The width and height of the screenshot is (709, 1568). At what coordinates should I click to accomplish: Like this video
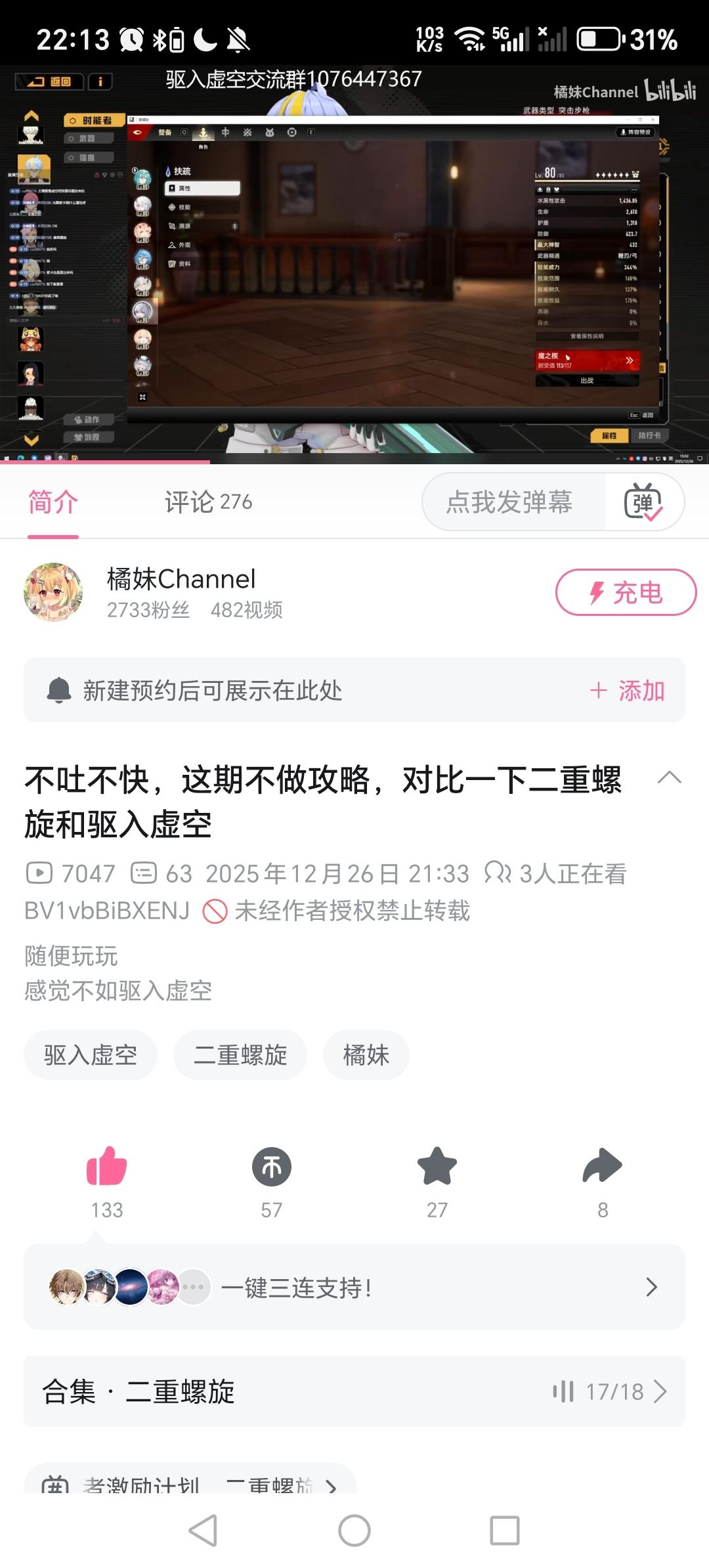click(106, 1167)
